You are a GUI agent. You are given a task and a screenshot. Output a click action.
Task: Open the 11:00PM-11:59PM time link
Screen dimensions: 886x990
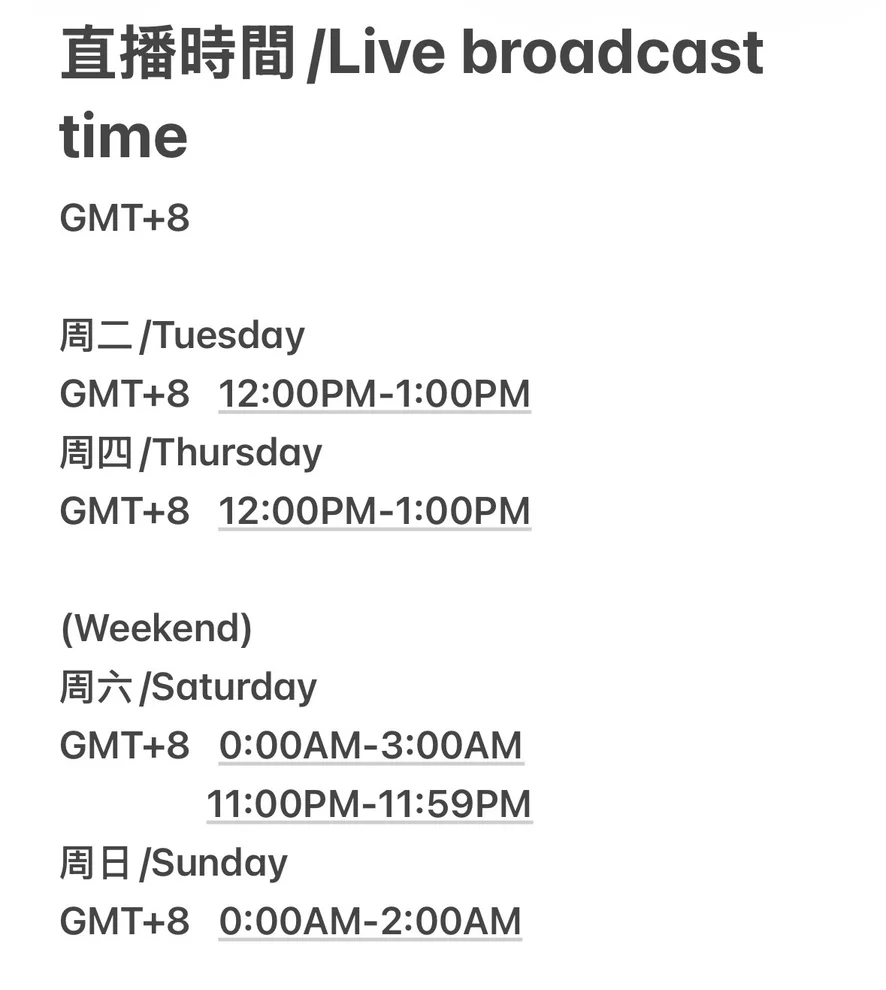pos(369,804)
